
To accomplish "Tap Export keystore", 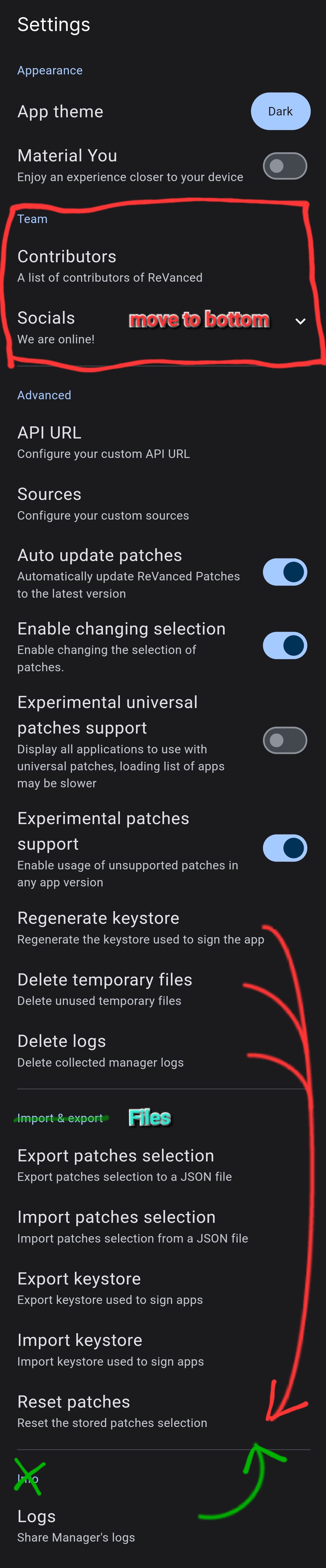I will (110, 1288).
